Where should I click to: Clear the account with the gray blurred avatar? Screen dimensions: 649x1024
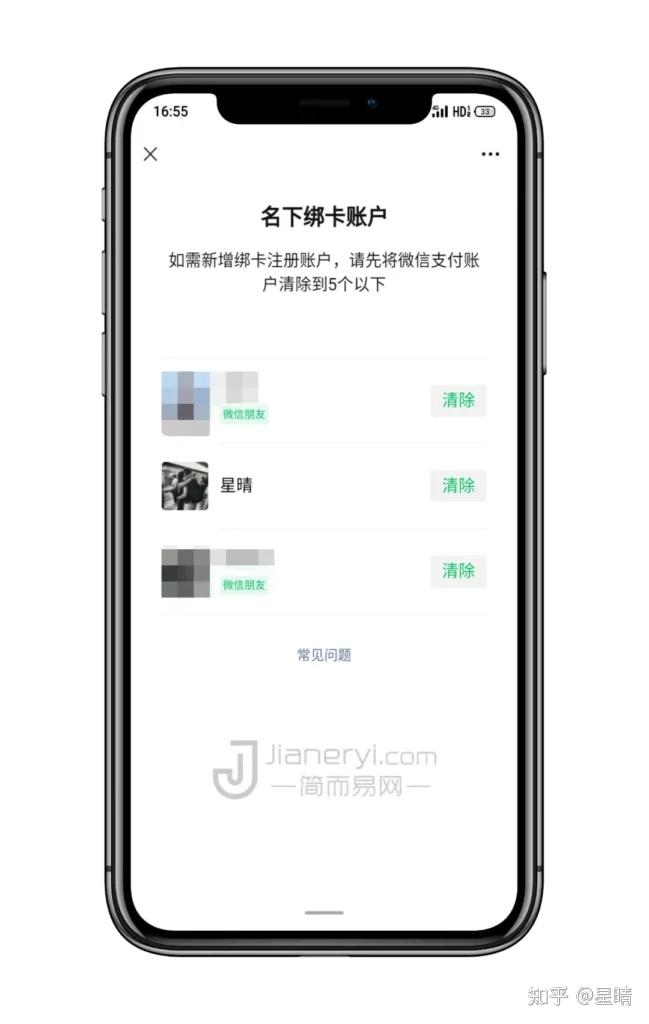coord(458,571)
